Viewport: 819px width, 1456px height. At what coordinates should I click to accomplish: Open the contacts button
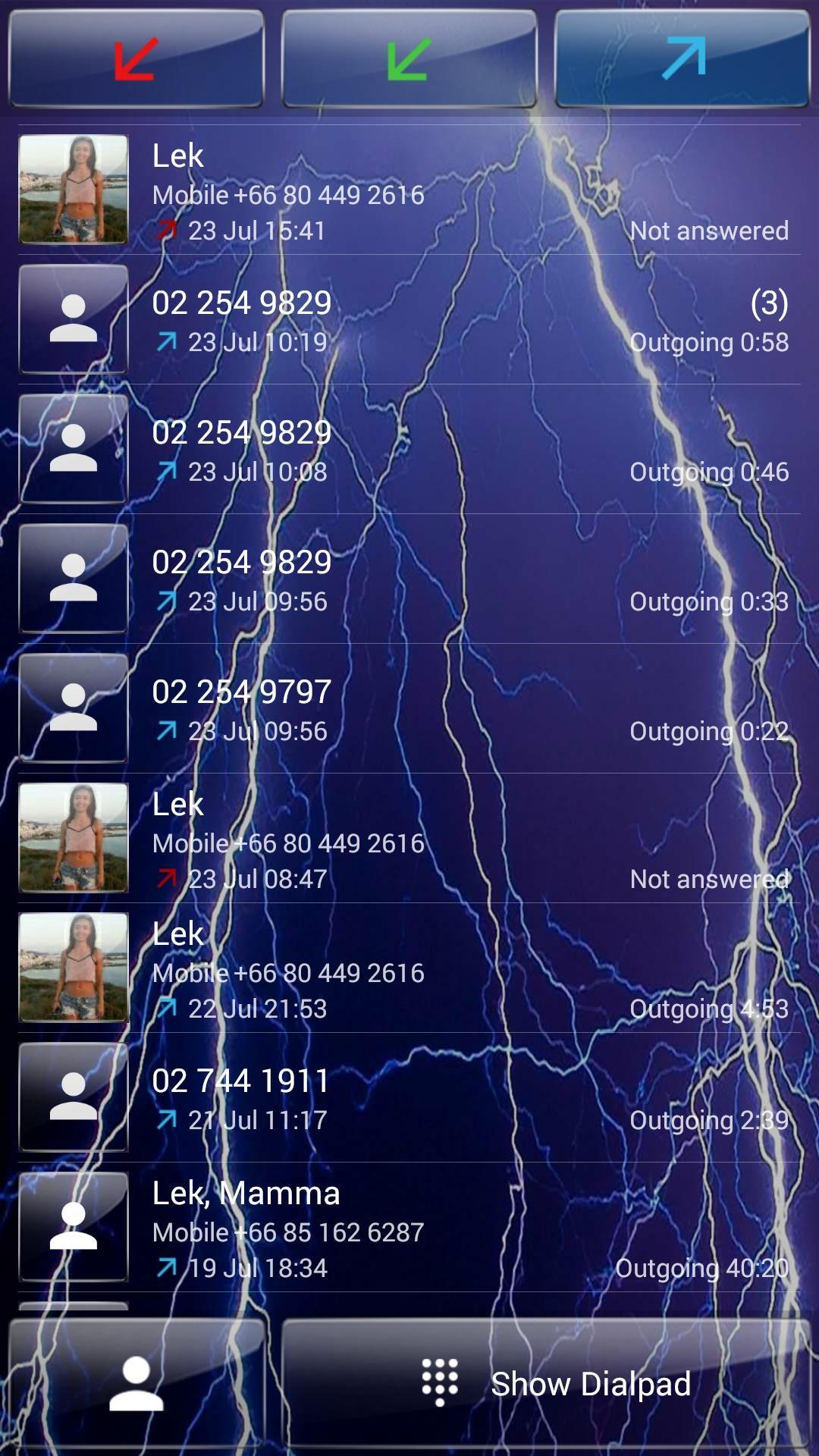point(136,1383)
